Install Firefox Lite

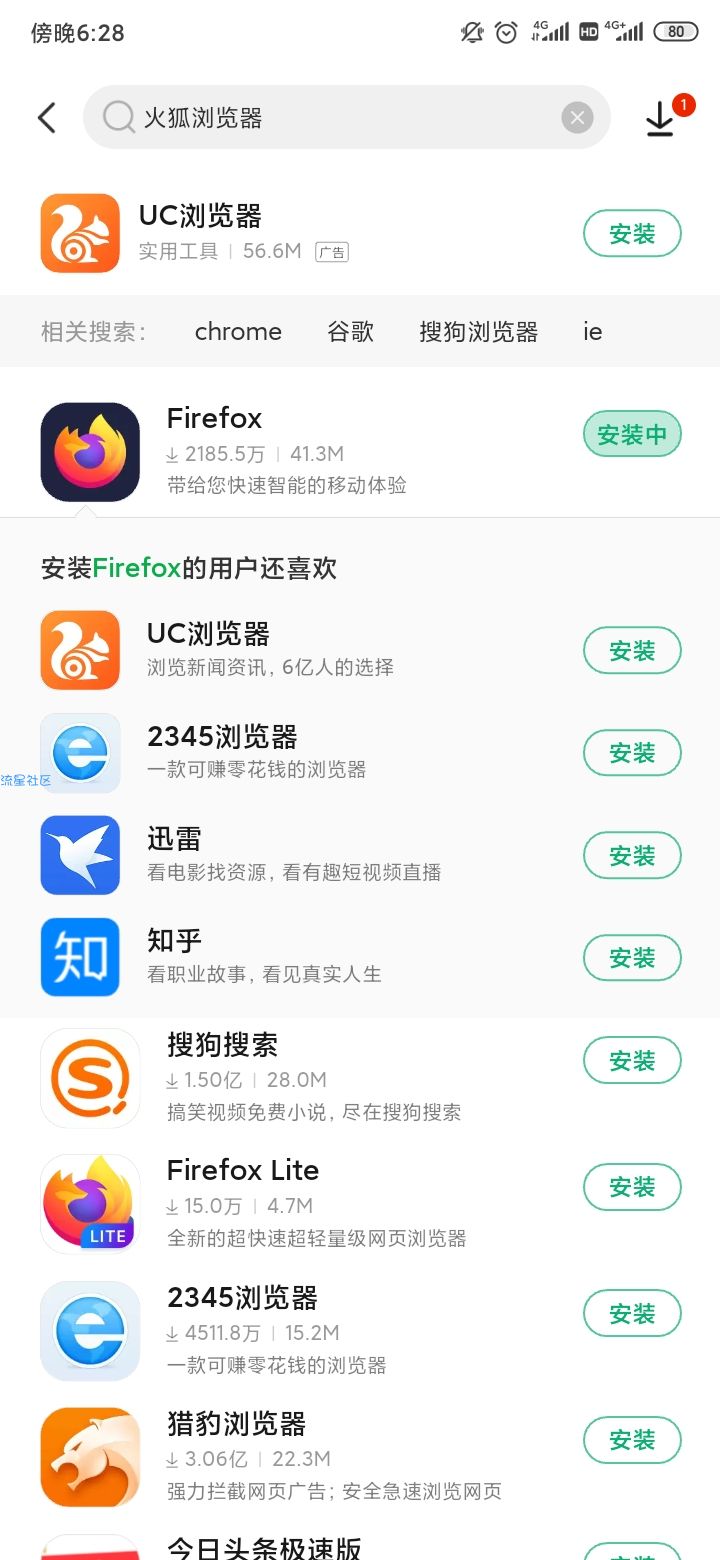coord(632,1187)
